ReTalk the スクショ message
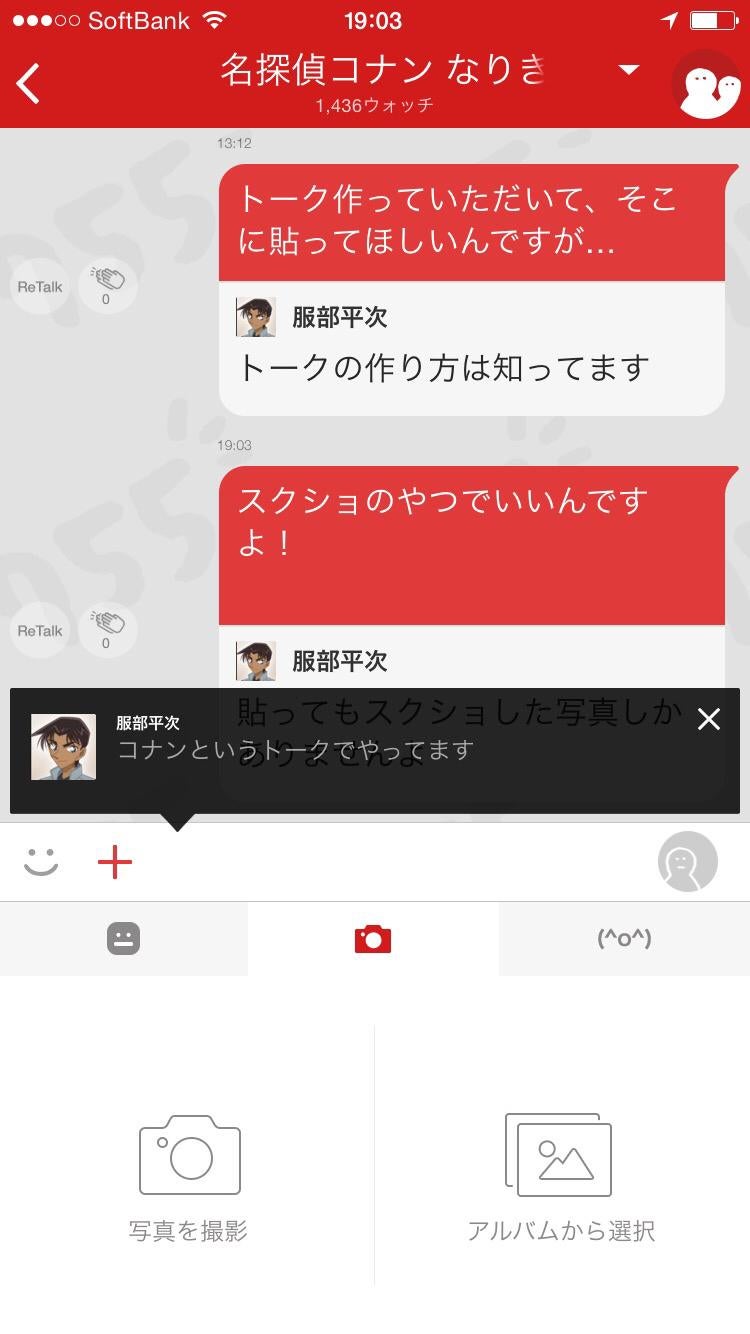This screenshot has height=1334, width=750. 39,630
